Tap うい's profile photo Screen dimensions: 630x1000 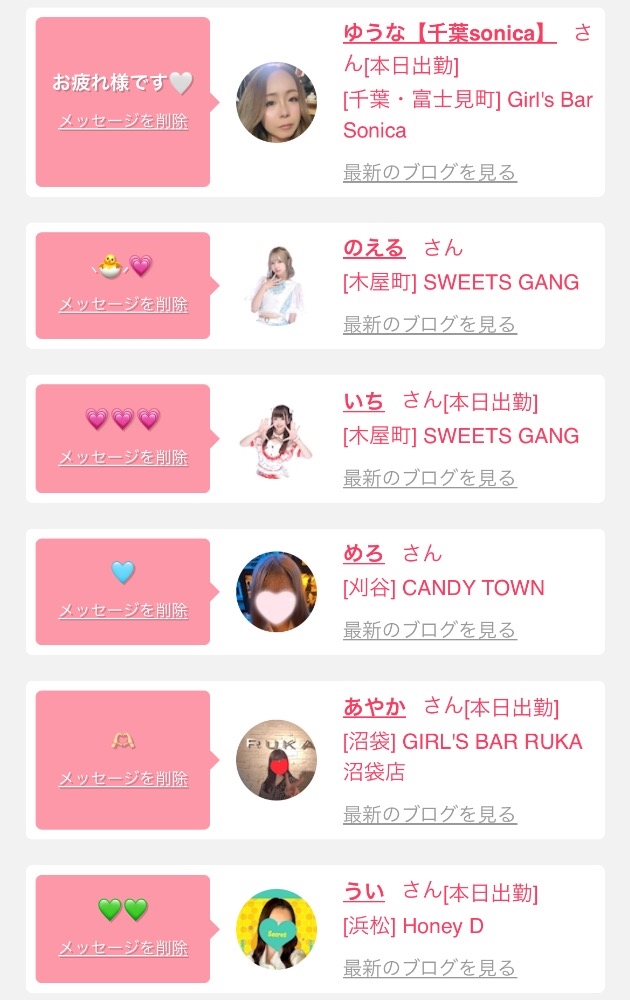[x=276, y=929]
